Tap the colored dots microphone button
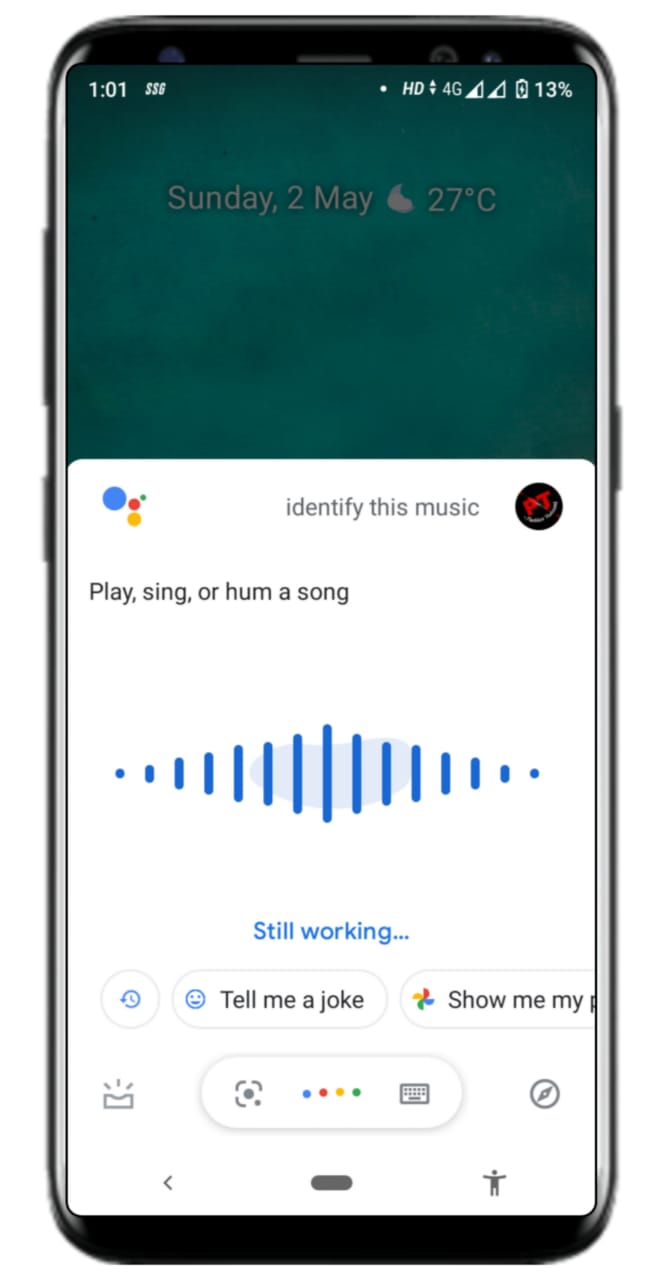 331,1094
